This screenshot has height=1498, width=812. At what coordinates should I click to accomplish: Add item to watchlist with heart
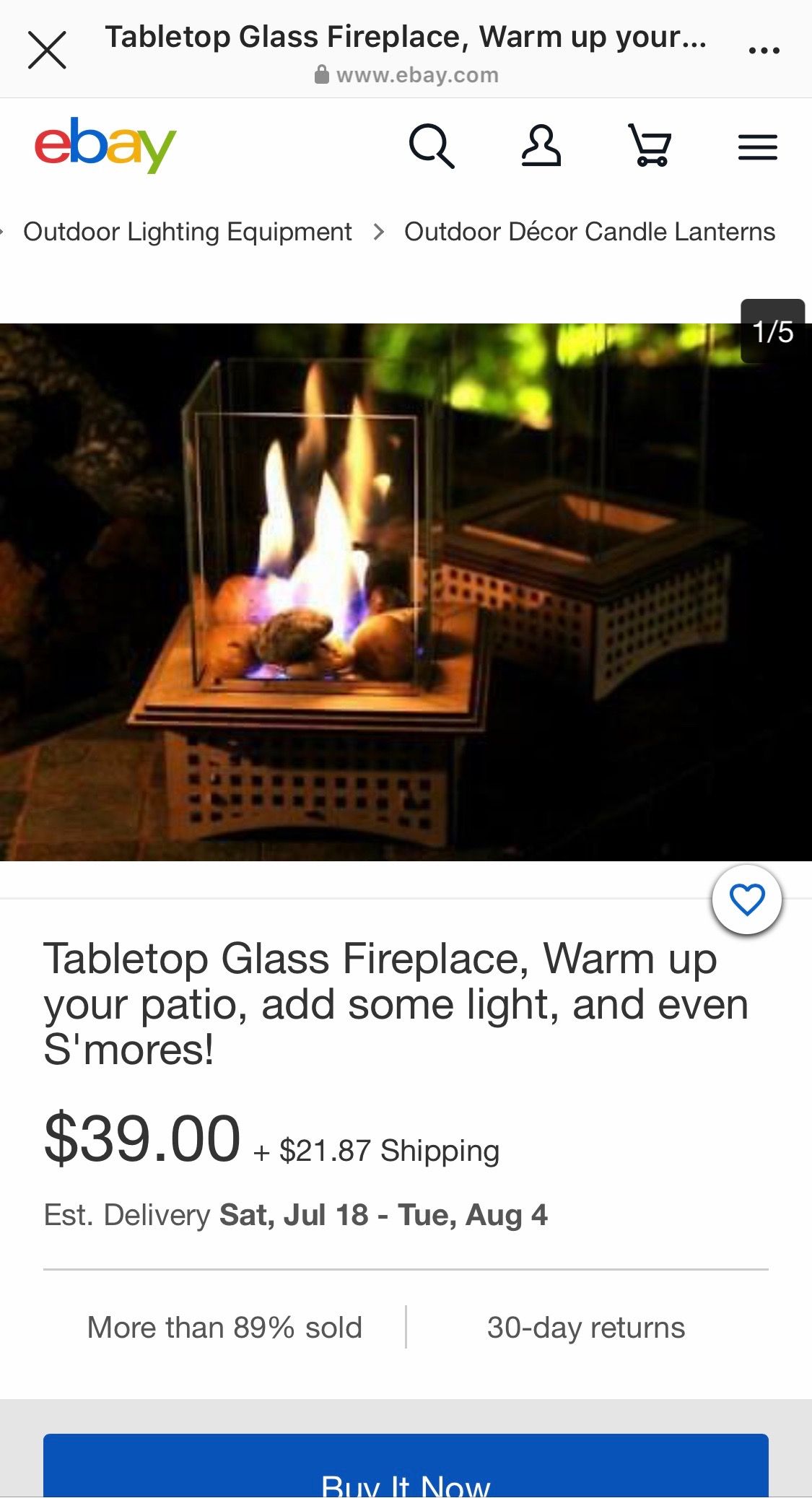(746, 900)
